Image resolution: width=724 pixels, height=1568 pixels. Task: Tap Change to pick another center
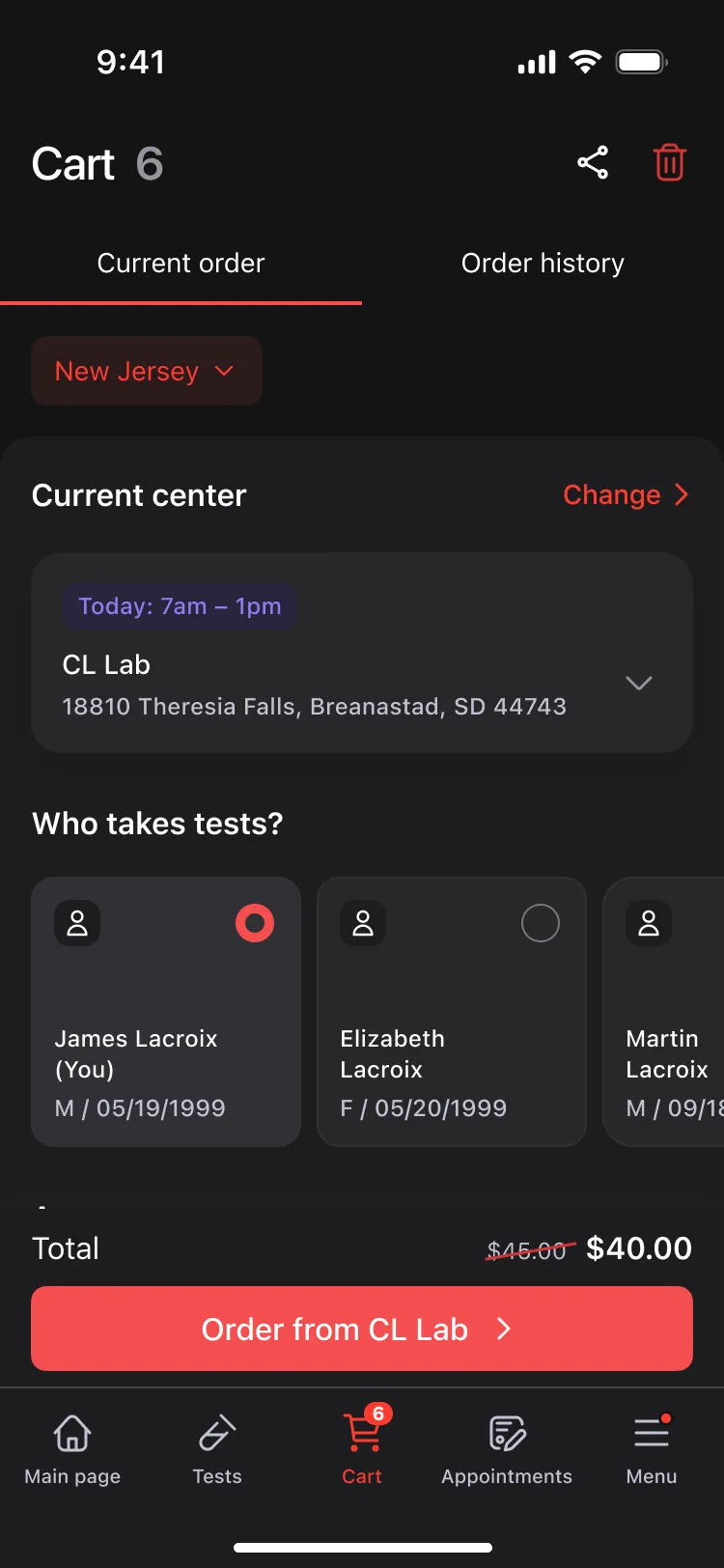pos(626,495)
